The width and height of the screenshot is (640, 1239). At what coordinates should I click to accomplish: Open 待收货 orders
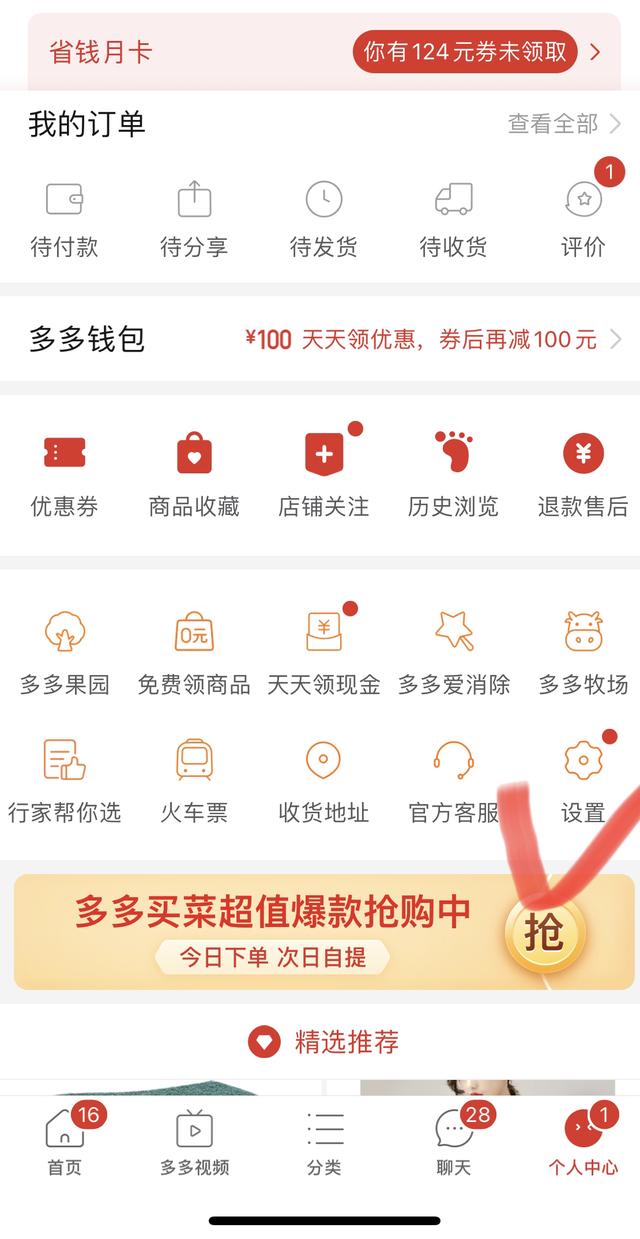(x=453, y=219)
